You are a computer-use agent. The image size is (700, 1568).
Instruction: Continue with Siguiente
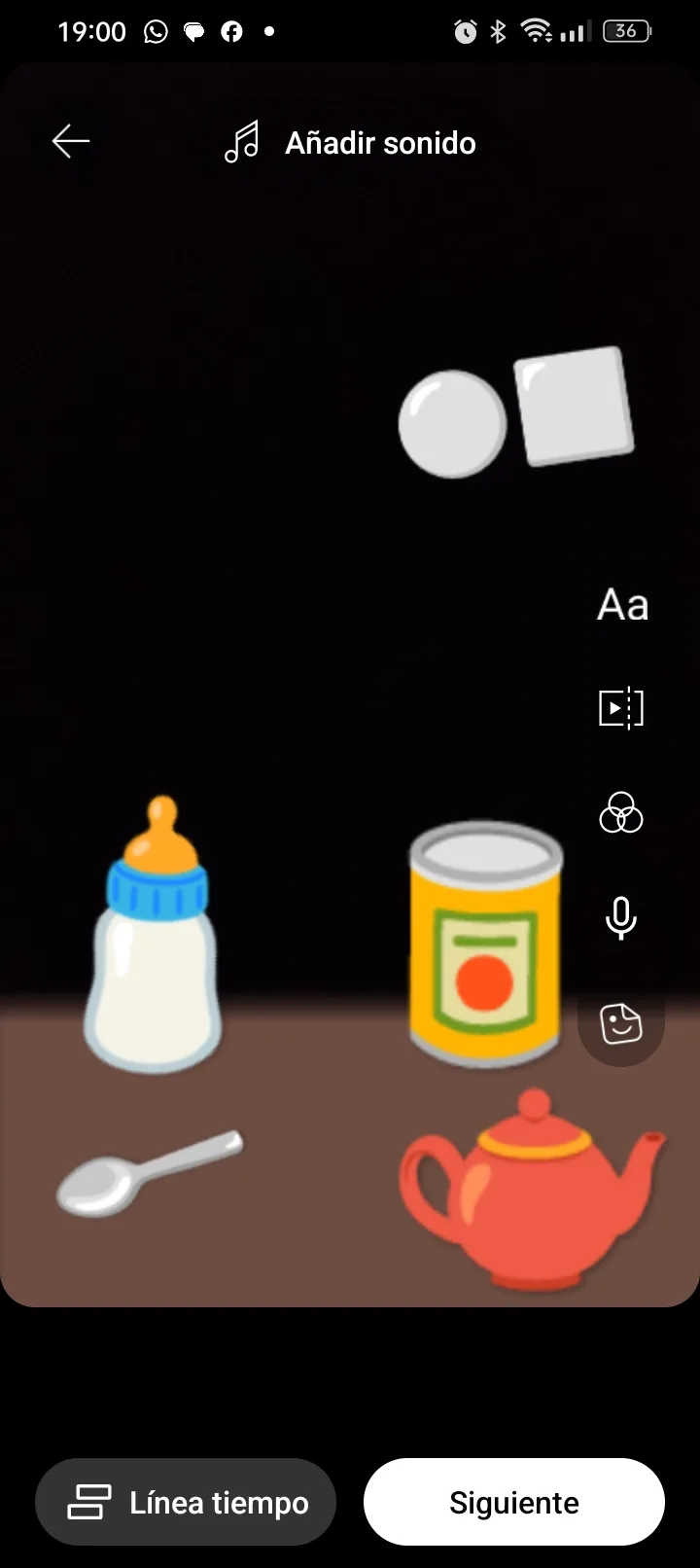513,1502
